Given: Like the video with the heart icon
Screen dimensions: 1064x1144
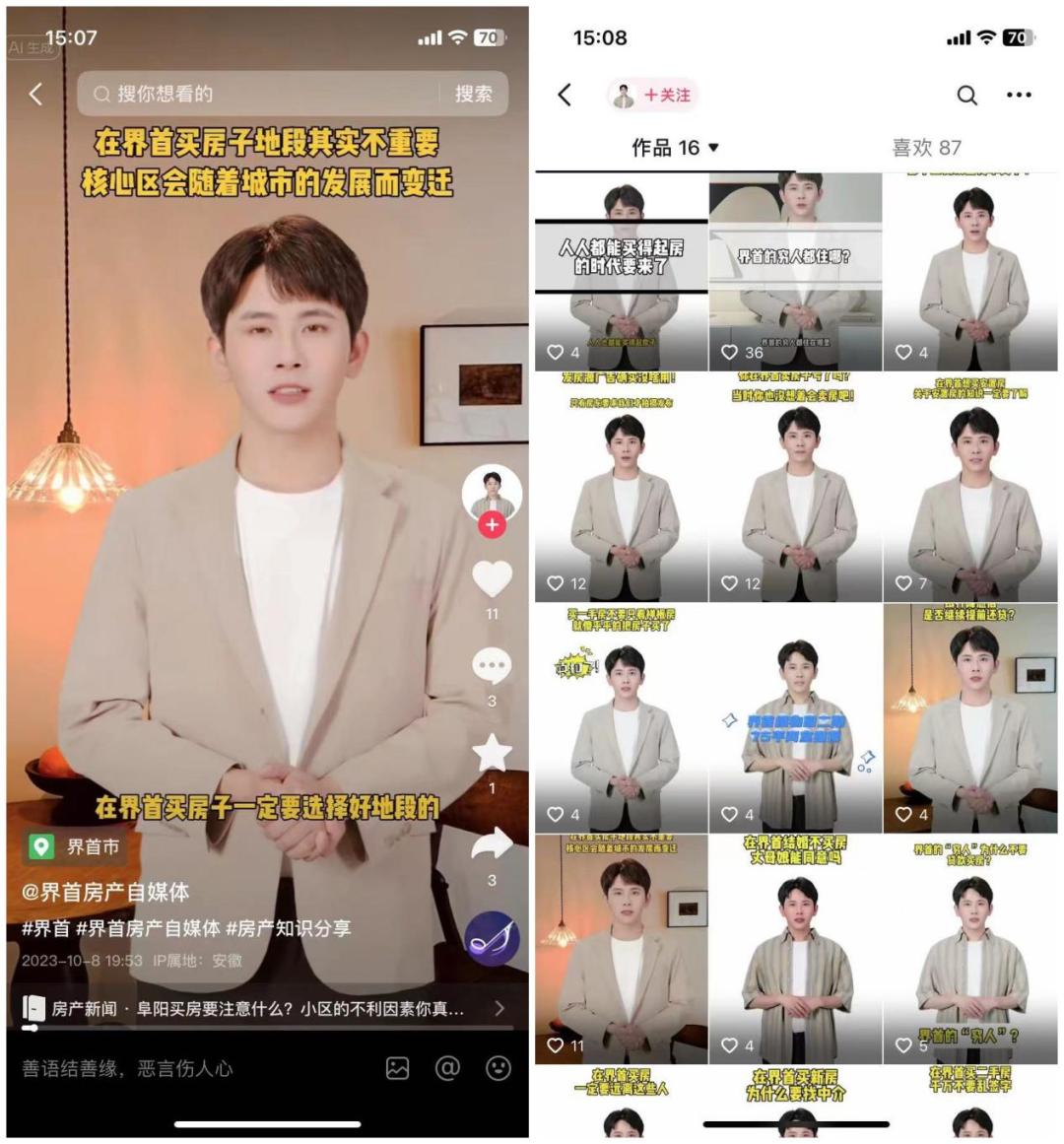Looking at the screenshot, I should [x=492, y=579].
